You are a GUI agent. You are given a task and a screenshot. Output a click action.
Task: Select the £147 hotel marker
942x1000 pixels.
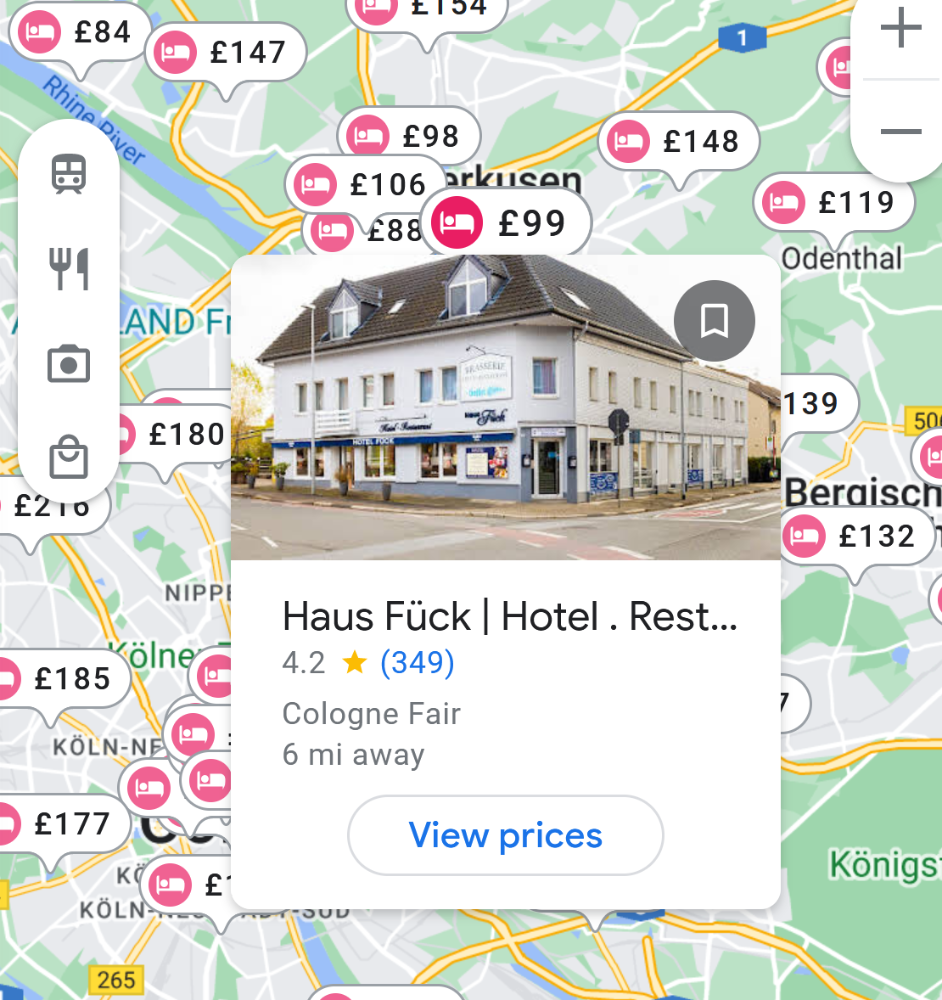(x=226, y=52)
